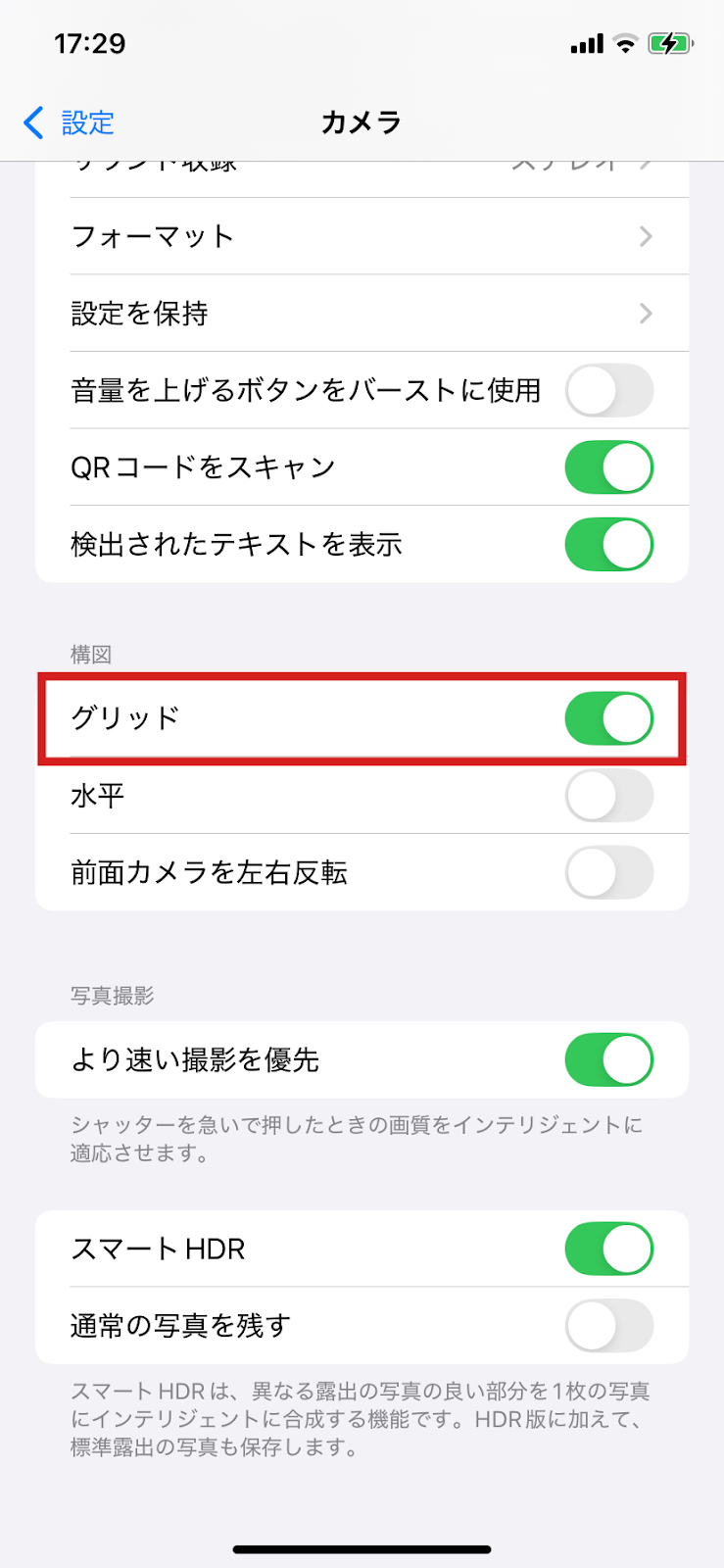The height and width of the screenshot is (1568, 724).
Task: Enable 音量を上げるボタンをバーストに使用
Action: point(608,390)
